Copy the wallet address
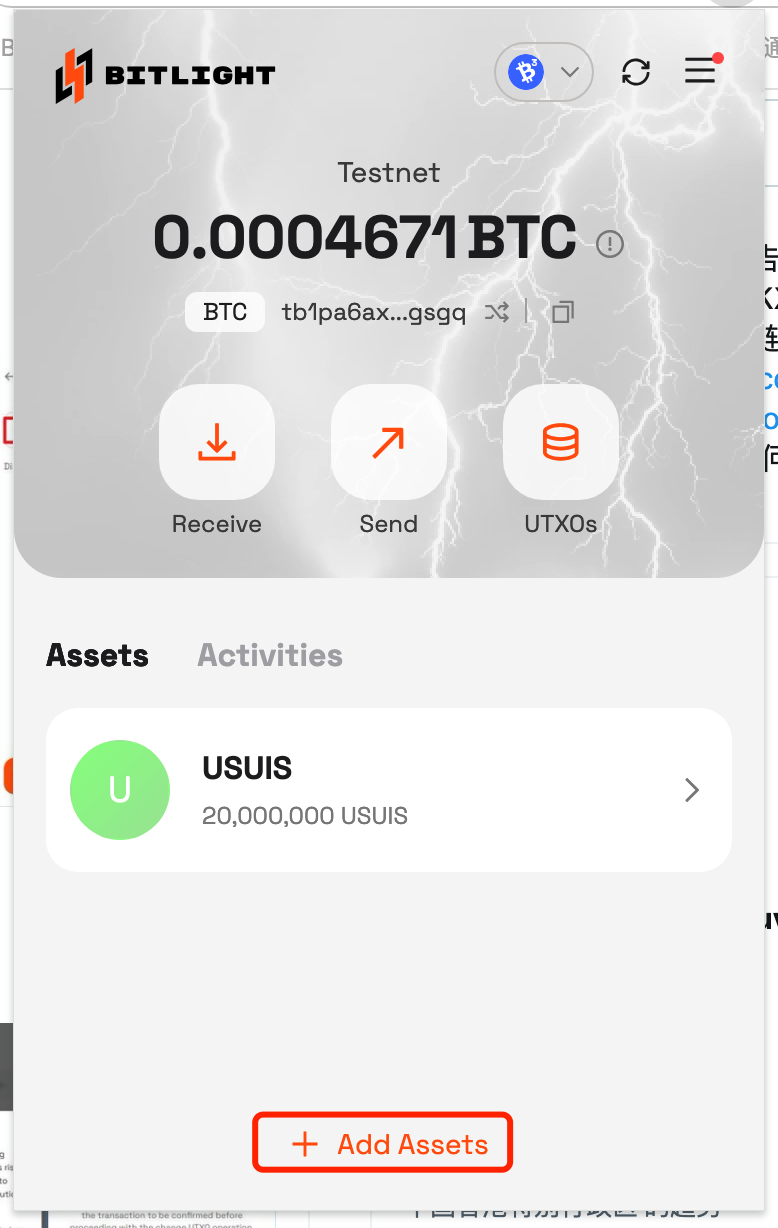778x1228 pixels. click(x=563, y=313)
